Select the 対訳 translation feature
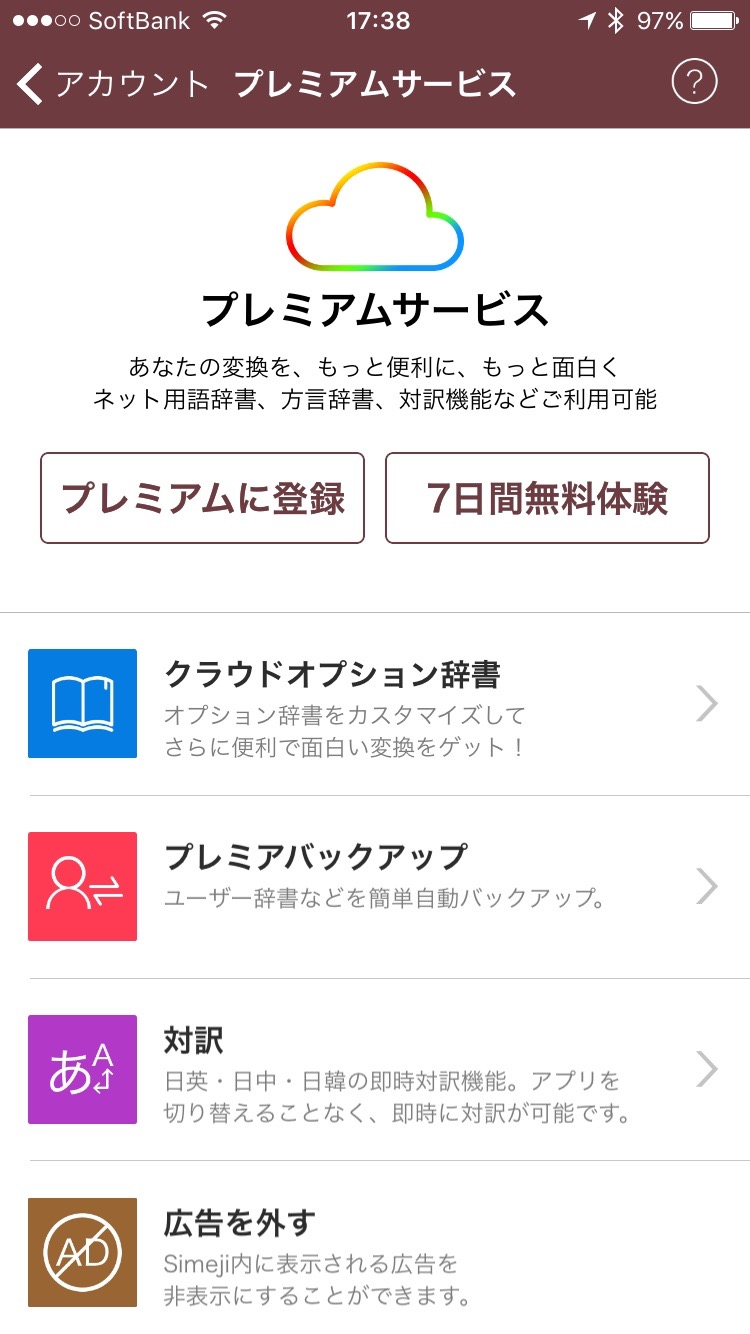The height and width of the screenshot is (1334, 750). [375, 1069]
